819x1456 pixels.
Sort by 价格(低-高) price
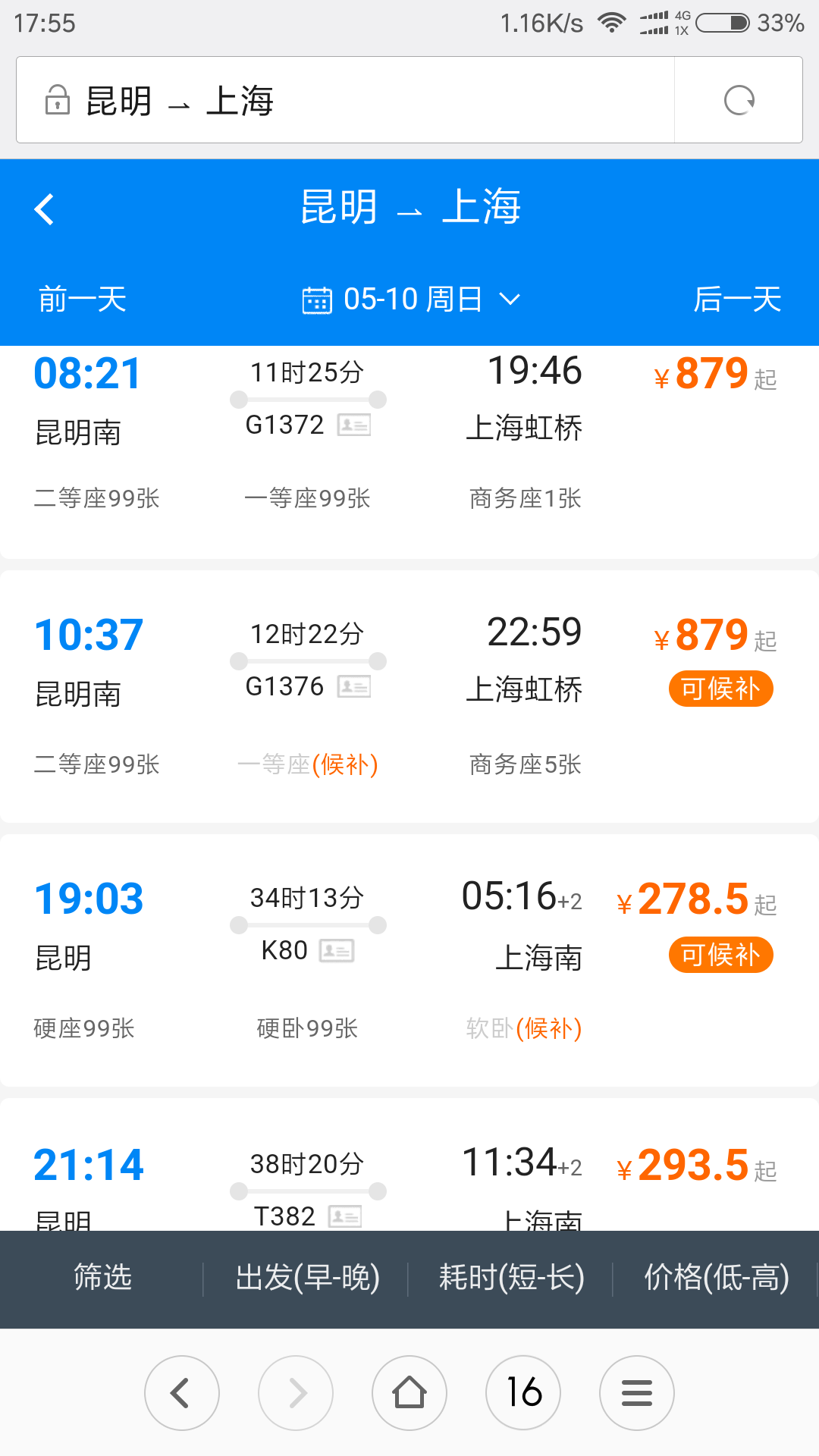click(x=717, y=1278)
